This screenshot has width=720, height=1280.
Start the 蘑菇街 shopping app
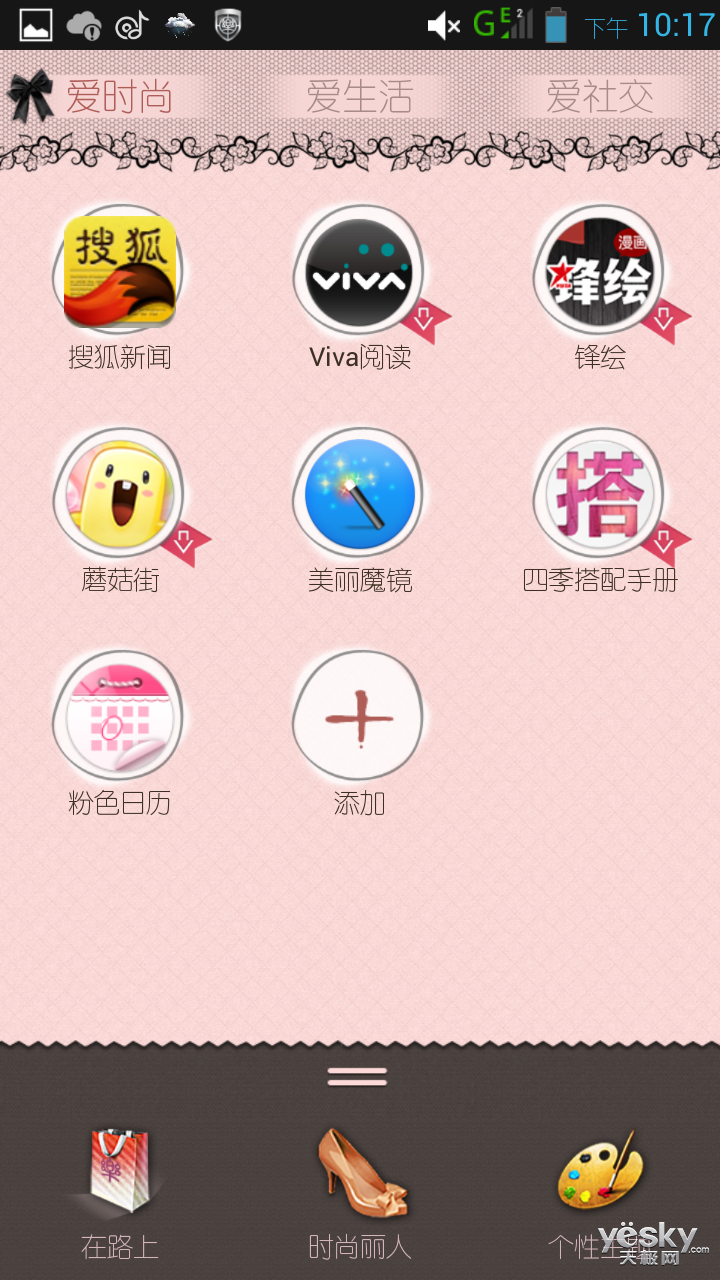(119, 492)
